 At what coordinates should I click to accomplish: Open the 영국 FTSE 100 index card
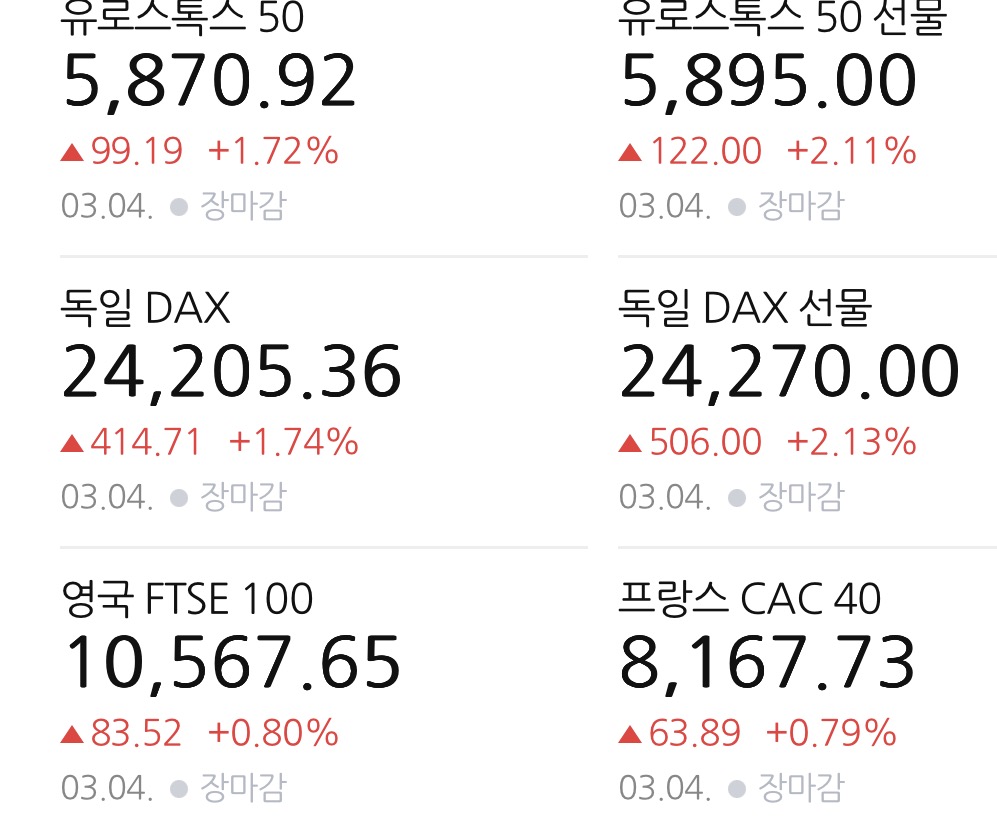pos(324,690)
